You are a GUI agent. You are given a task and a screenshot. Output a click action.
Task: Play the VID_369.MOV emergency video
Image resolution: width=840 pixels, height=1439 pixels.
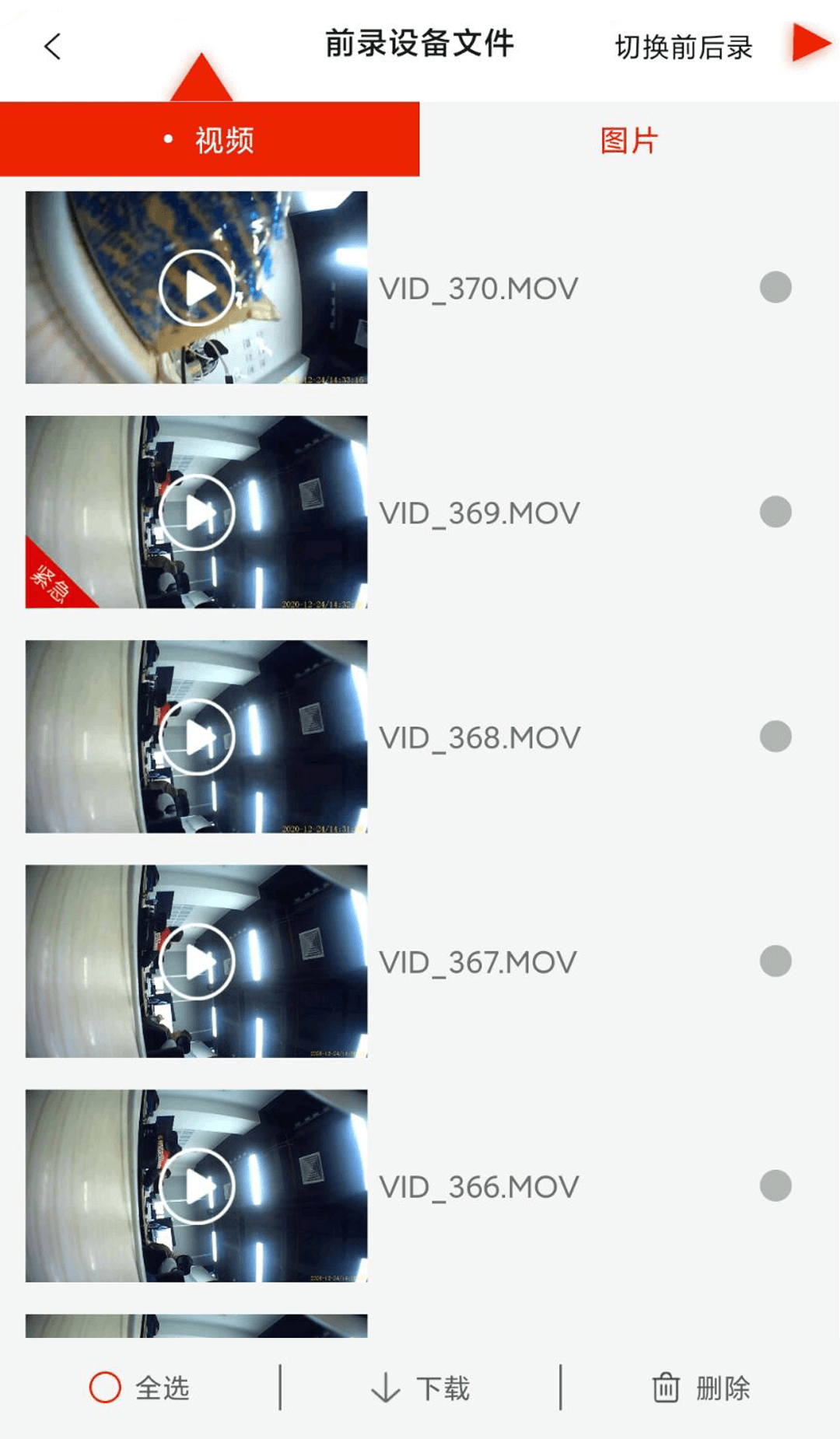click(x=197, y=513)
